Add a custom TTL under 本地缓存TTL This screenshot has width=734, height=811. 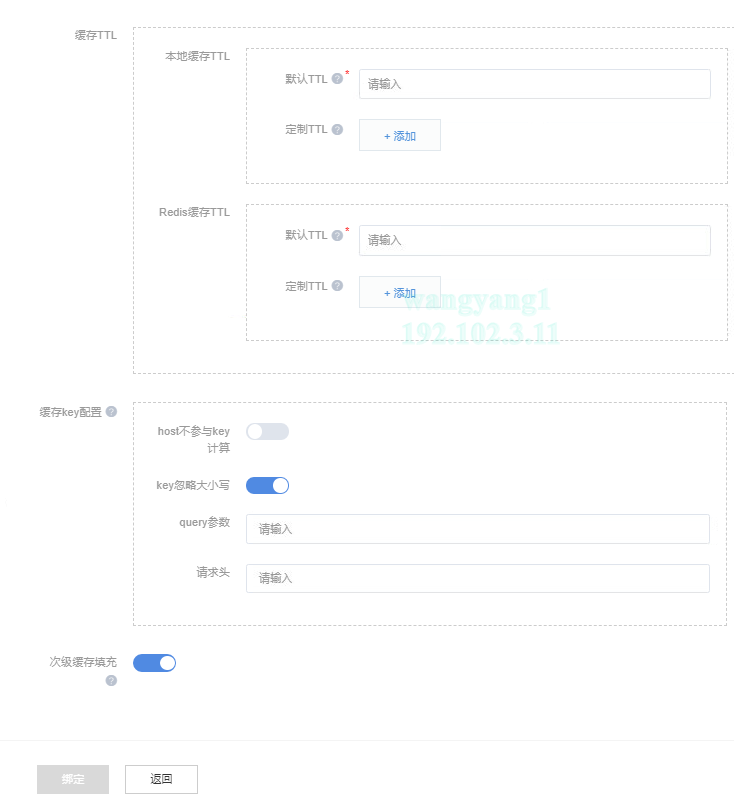click(399, 136)
